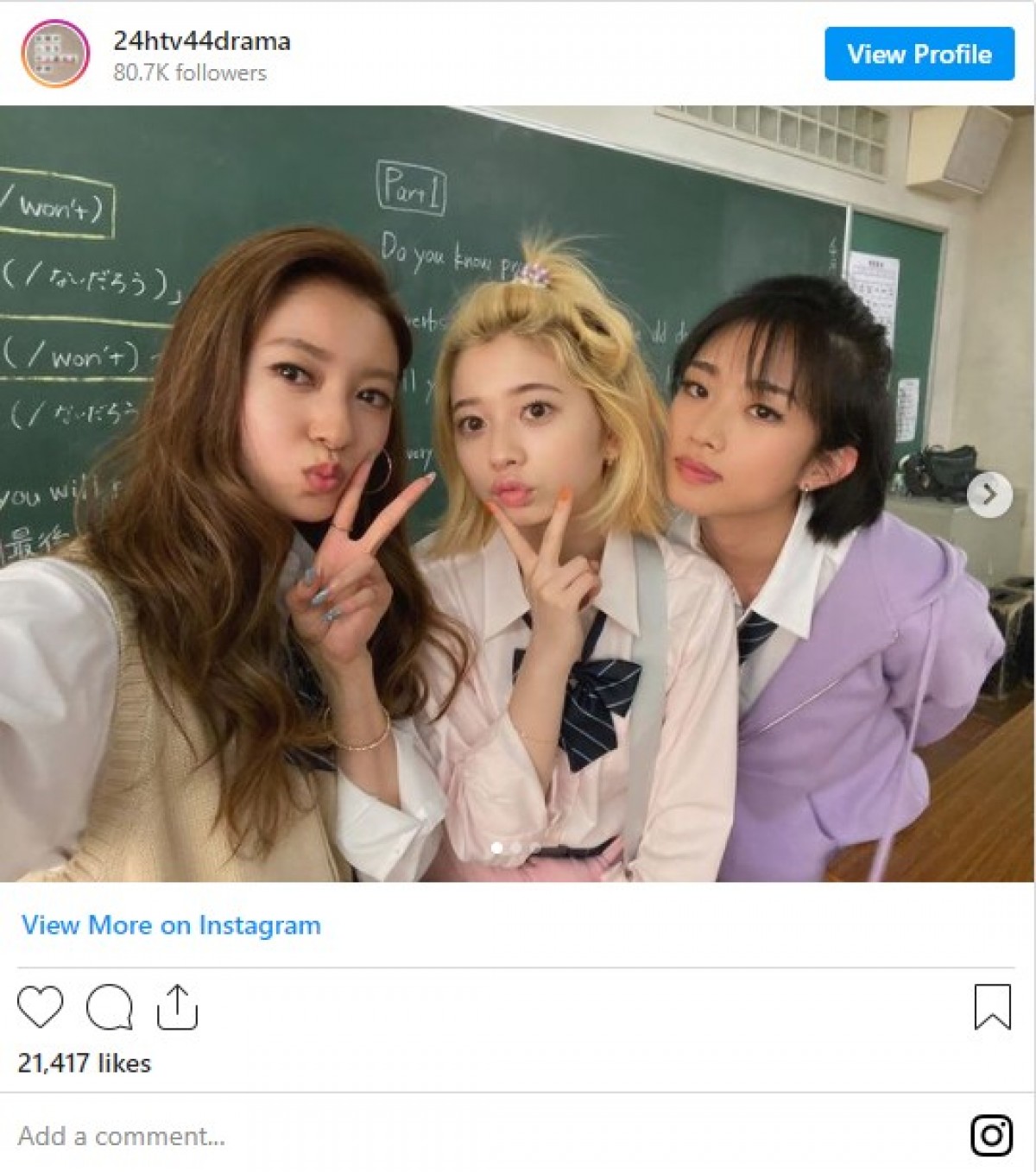Open View More on Instagram link

(171, 925)
